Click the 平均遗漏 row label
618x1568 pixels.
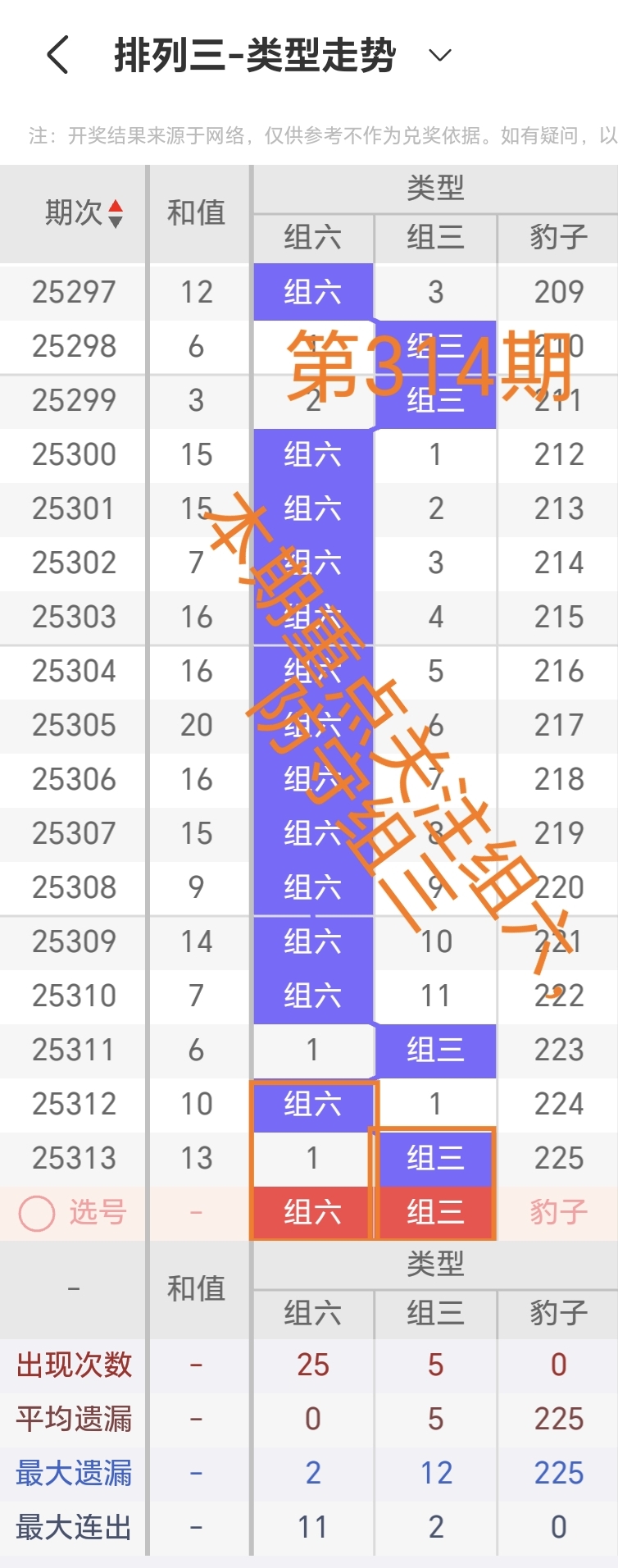(72, 1418)
